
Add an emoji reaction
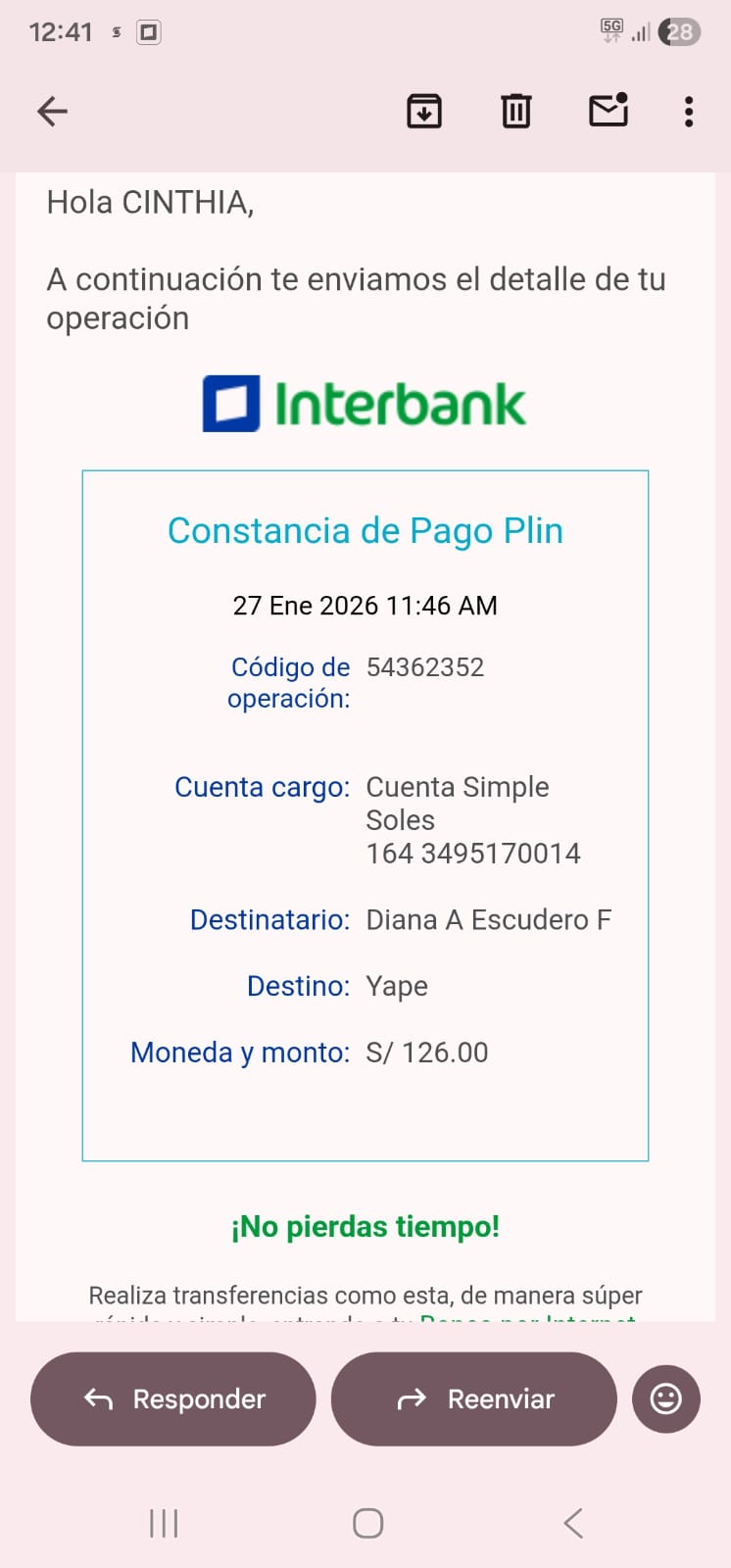[666, 1398]
